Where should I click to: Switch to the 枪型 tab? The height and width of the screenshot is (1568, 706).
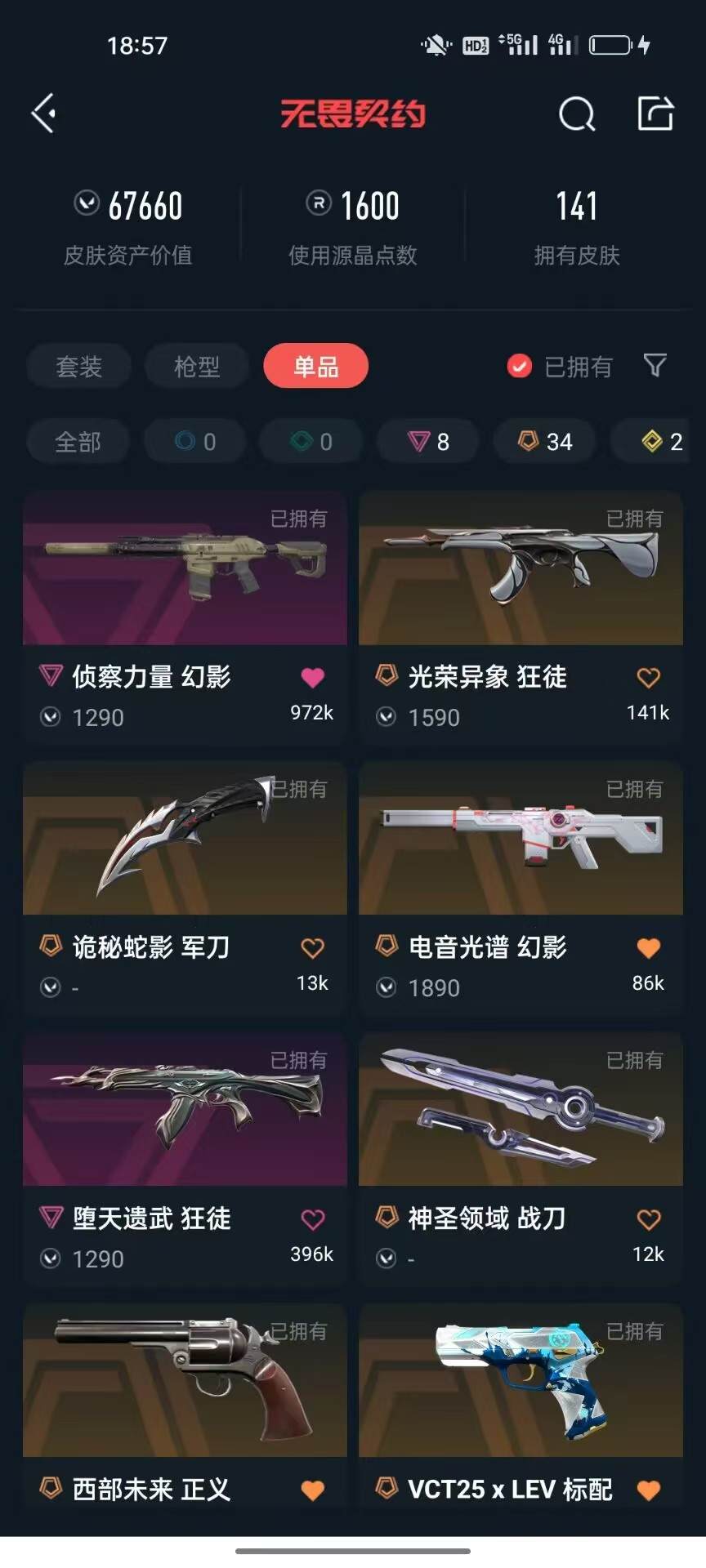click(196, 366)
